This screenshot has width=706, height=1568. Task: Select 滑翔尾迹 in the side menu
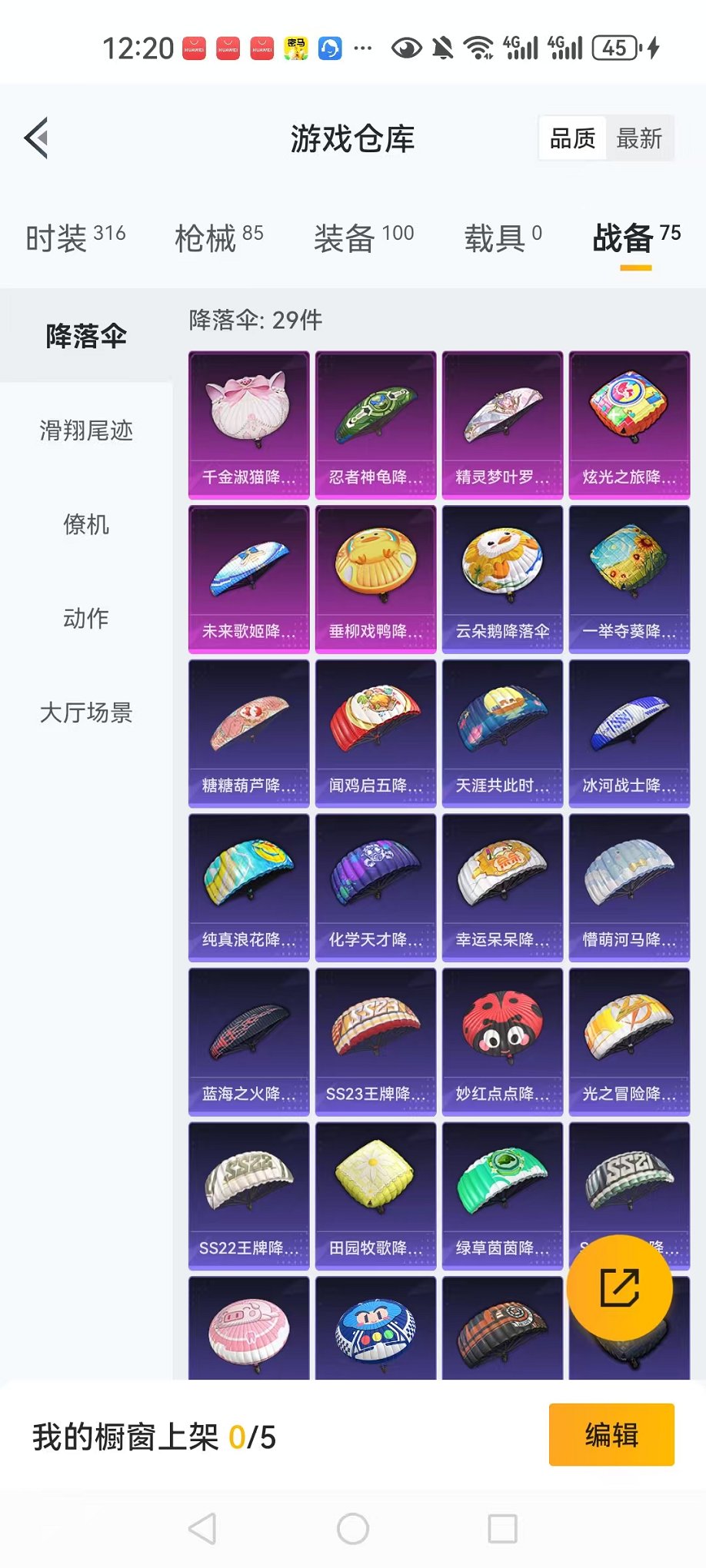coord(86,430)
